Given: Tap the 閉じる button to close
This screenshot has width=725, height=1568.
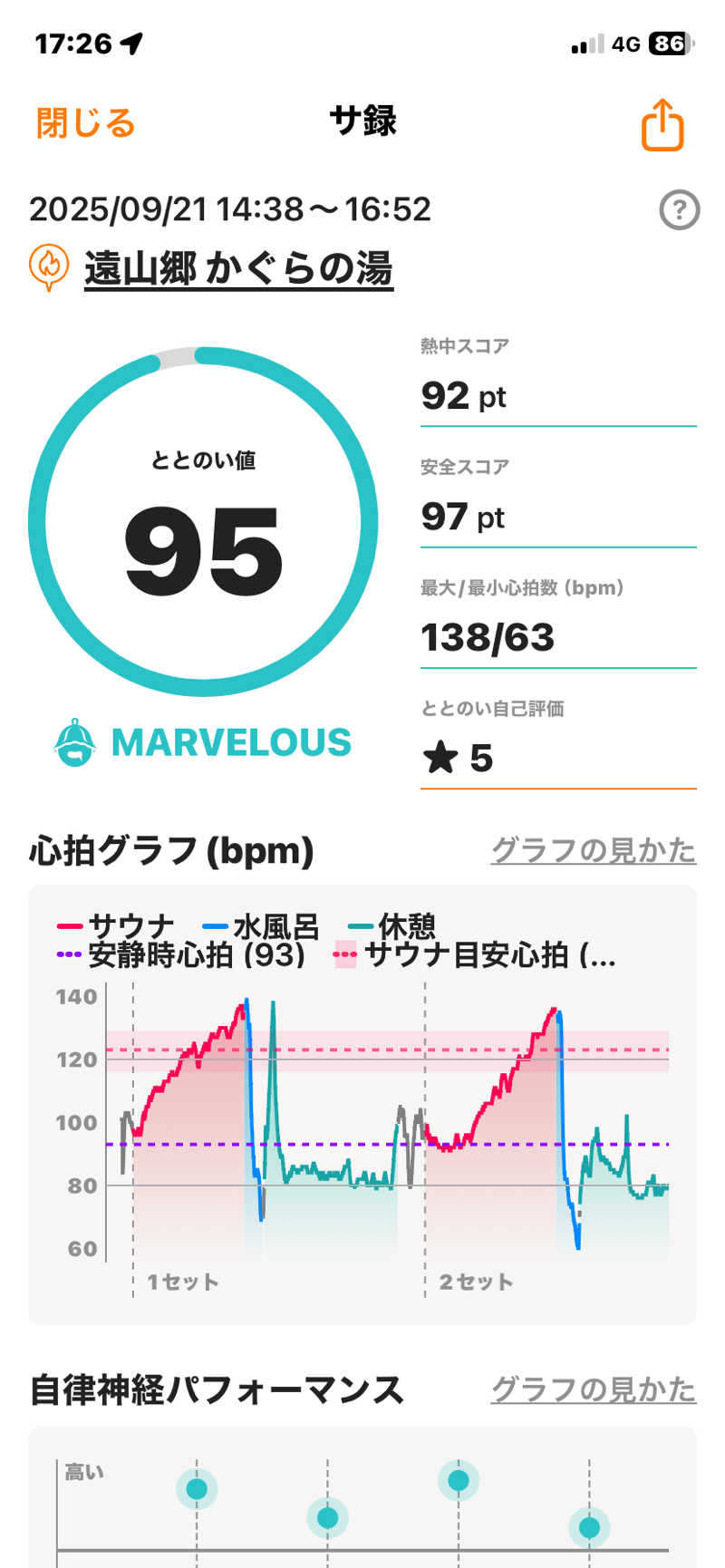Looking at the screenshot, I should point(84,121).
